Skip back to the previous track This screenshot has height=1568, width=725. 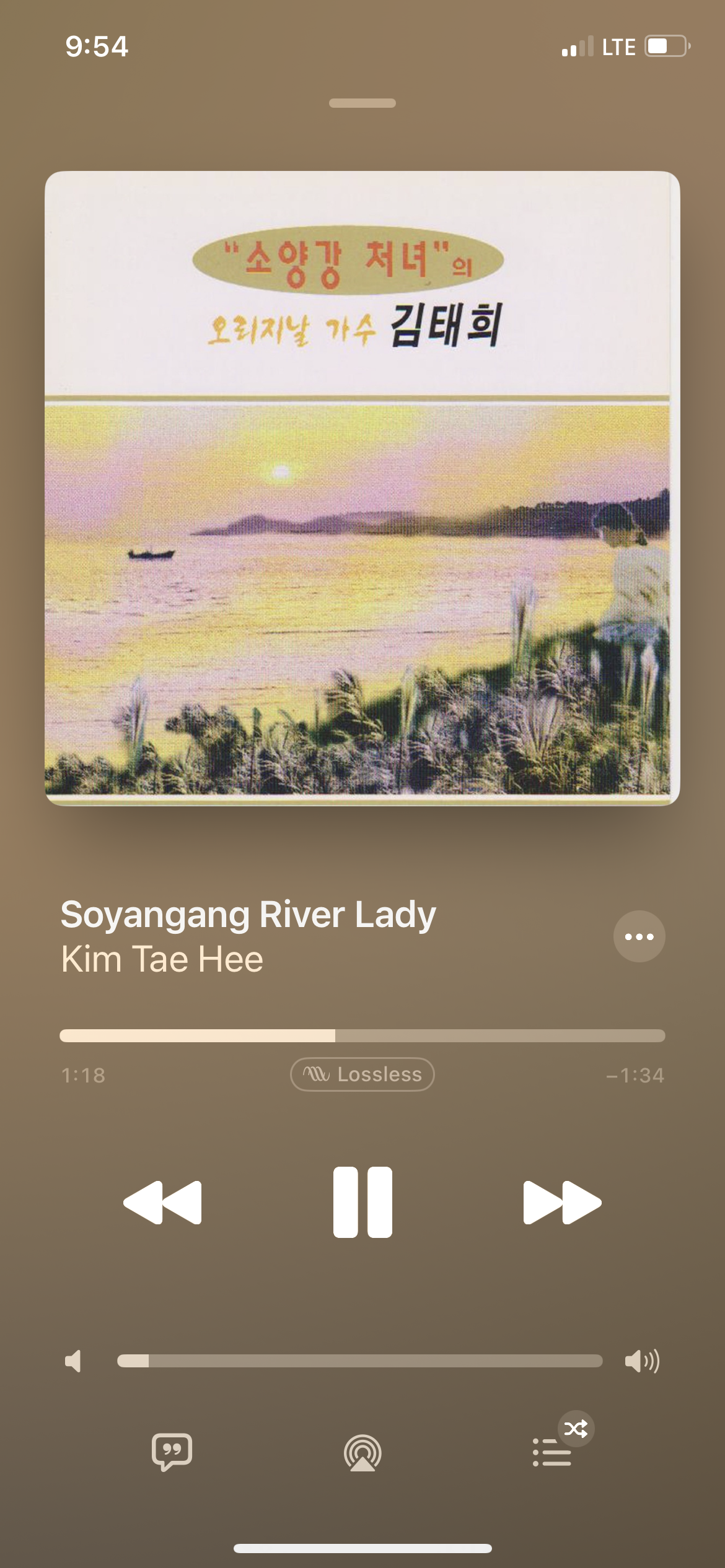point(163,1202)
